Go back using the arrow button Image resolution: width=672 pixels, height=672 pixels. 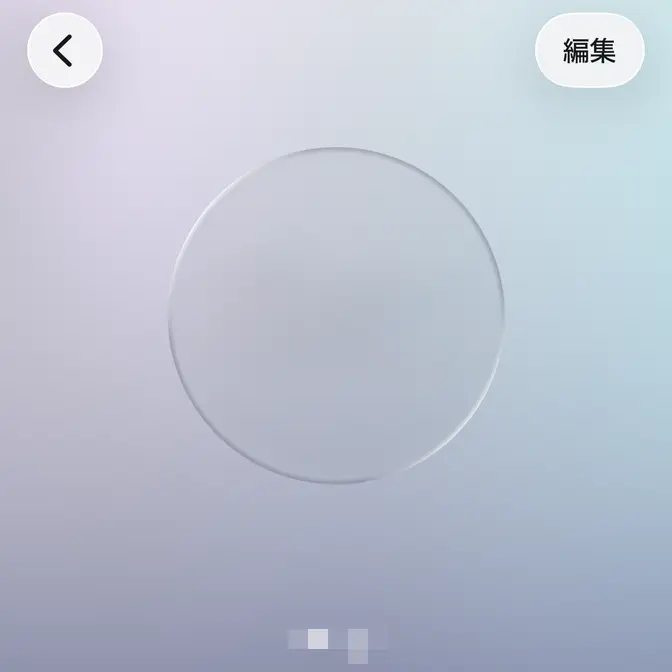[x=65, y=50]
